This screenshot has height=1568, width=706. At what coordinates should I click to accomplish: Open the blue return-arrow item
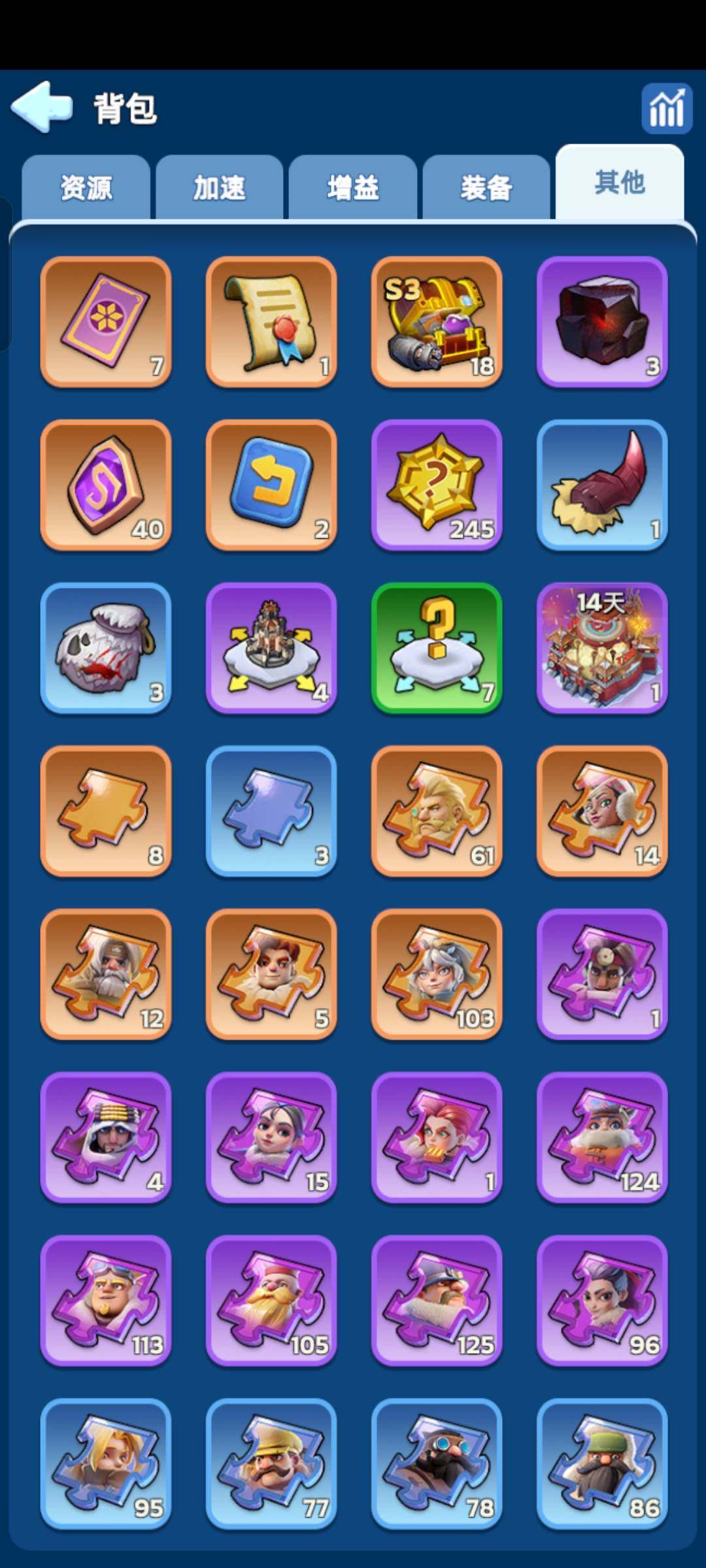click(x=271, y=485)
